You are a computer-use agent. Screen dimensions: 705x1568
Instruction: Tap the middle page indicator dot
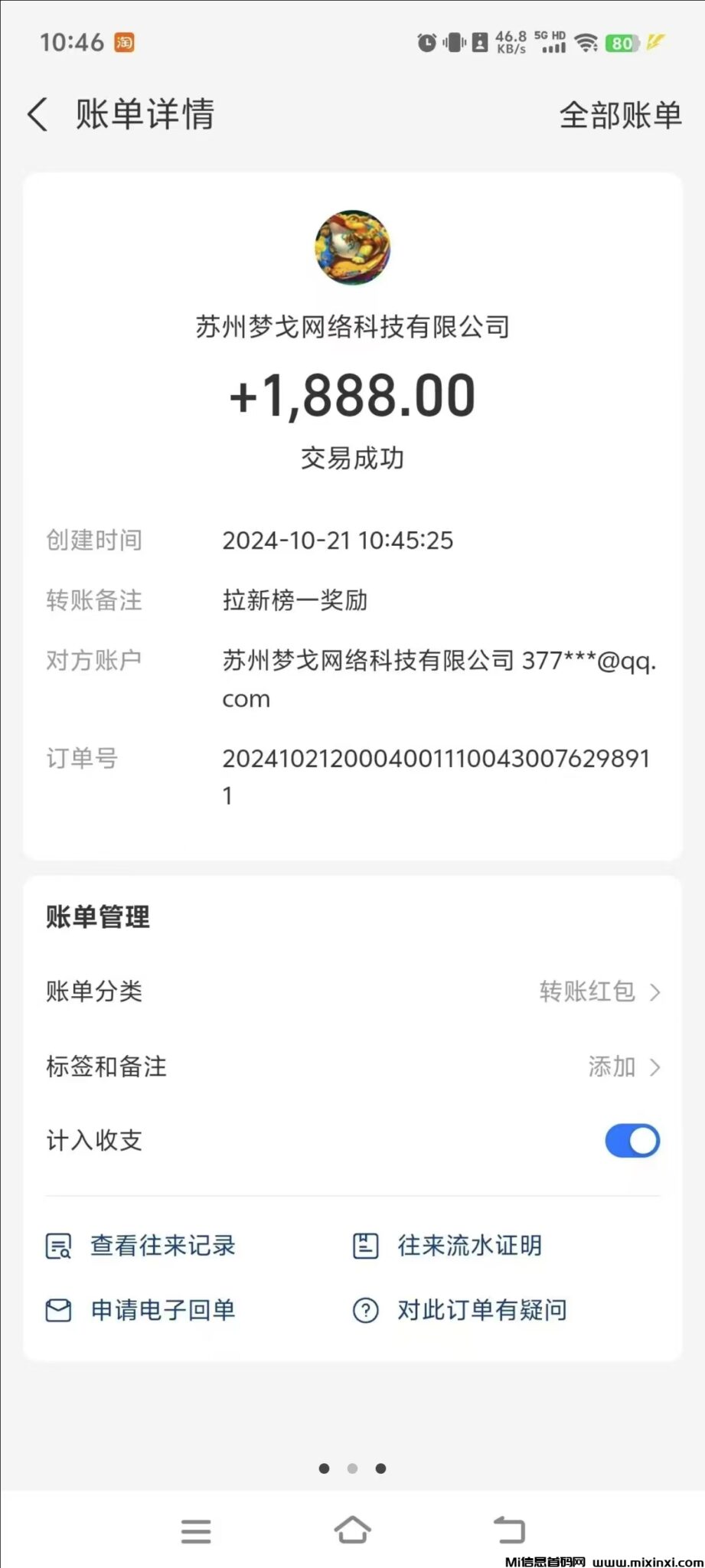pyautogui.click(x=352, y=1468)
